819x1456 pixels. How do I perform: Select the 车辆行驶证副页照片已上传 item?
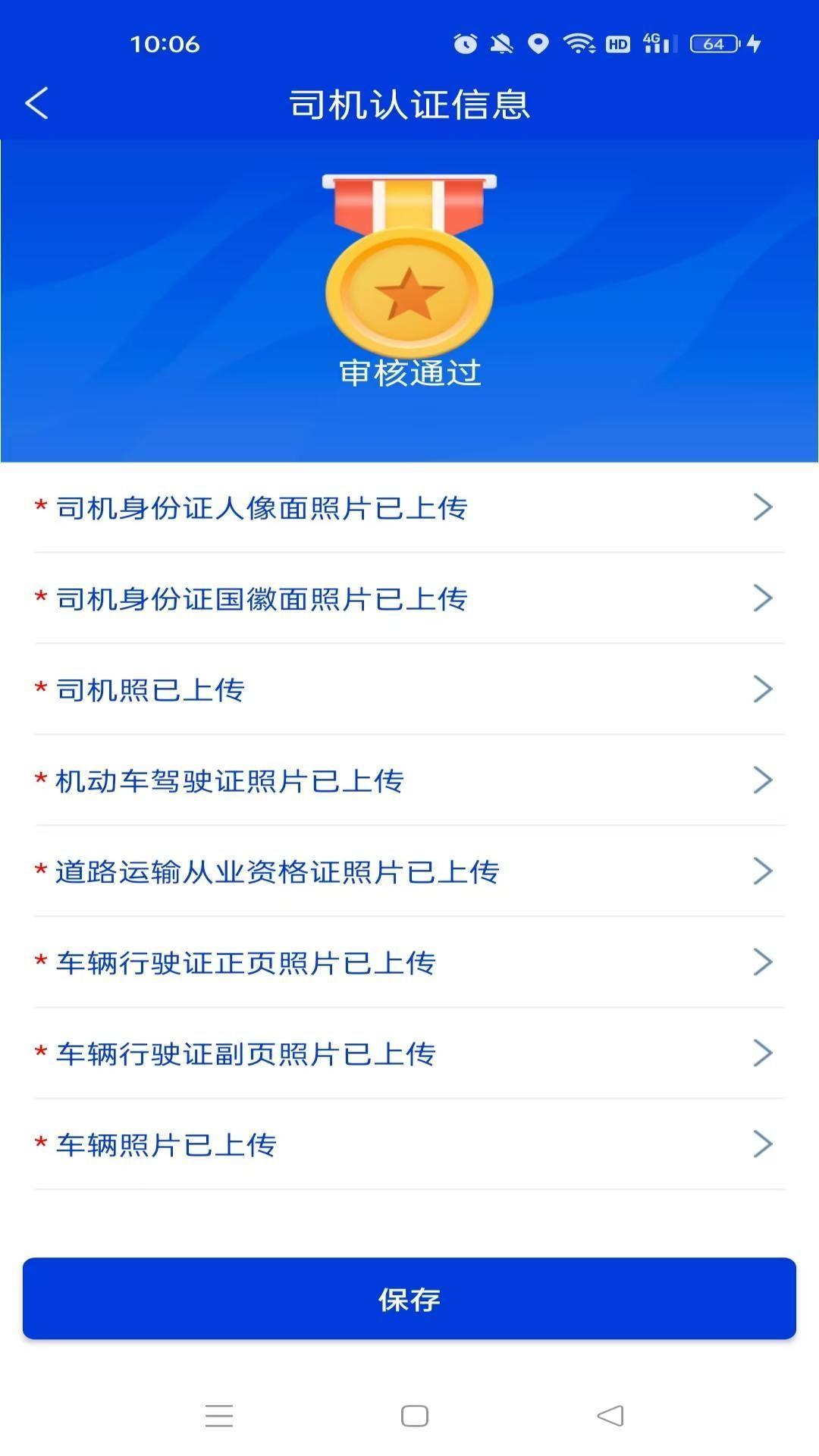tap(409, 1053)
